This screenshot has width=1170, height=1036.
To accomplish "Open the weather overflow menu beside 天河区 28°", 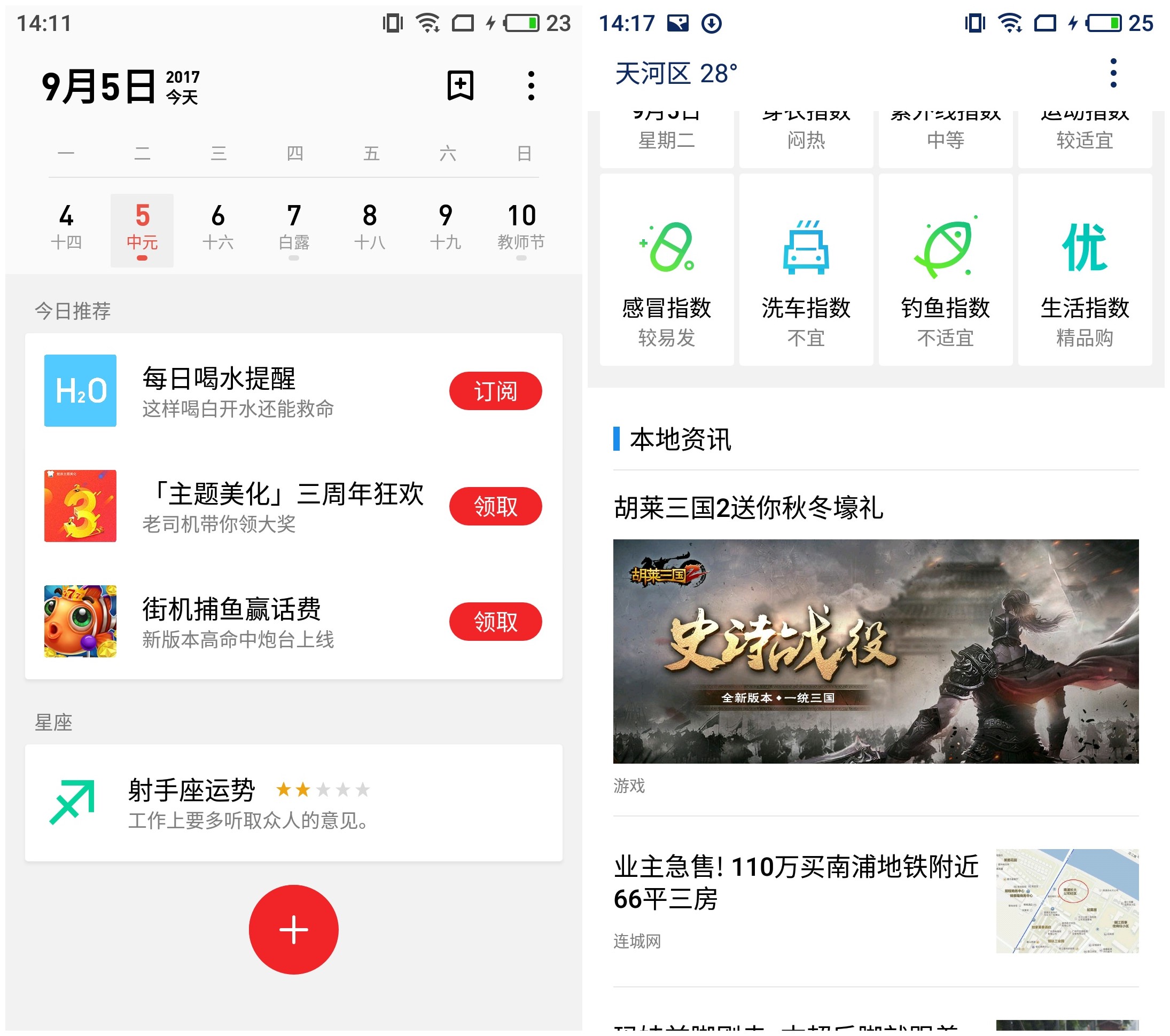I will (1113, 73).
